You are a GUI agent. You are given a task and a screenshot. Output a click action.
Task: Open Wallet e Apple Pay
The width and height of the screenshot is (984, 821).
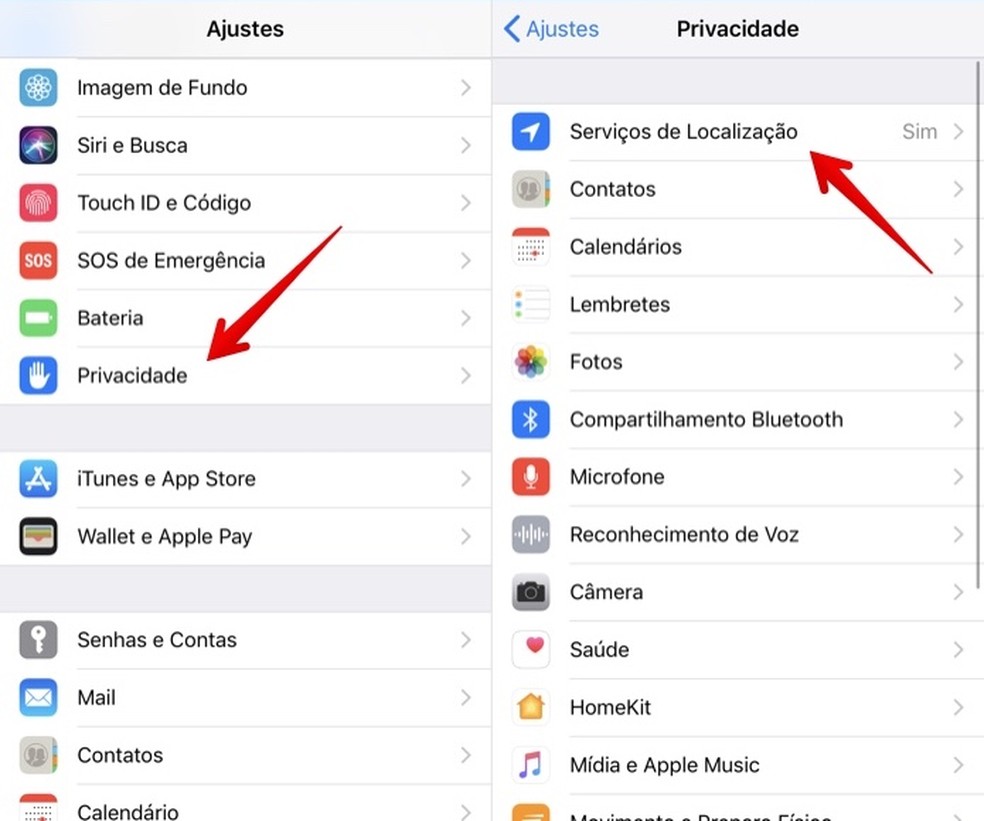[x=164, y=537]
